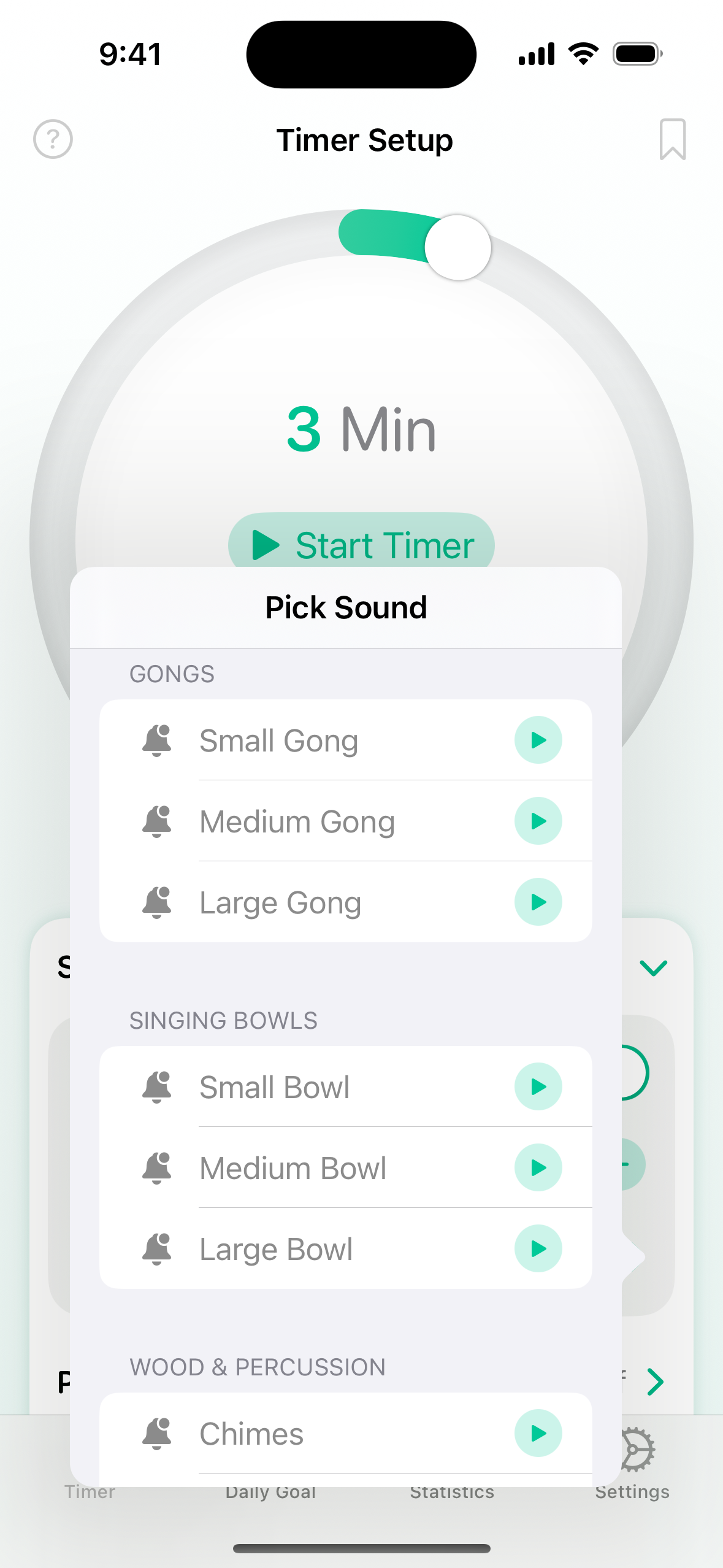Preview the Large Gong sound

coord(538,902)
